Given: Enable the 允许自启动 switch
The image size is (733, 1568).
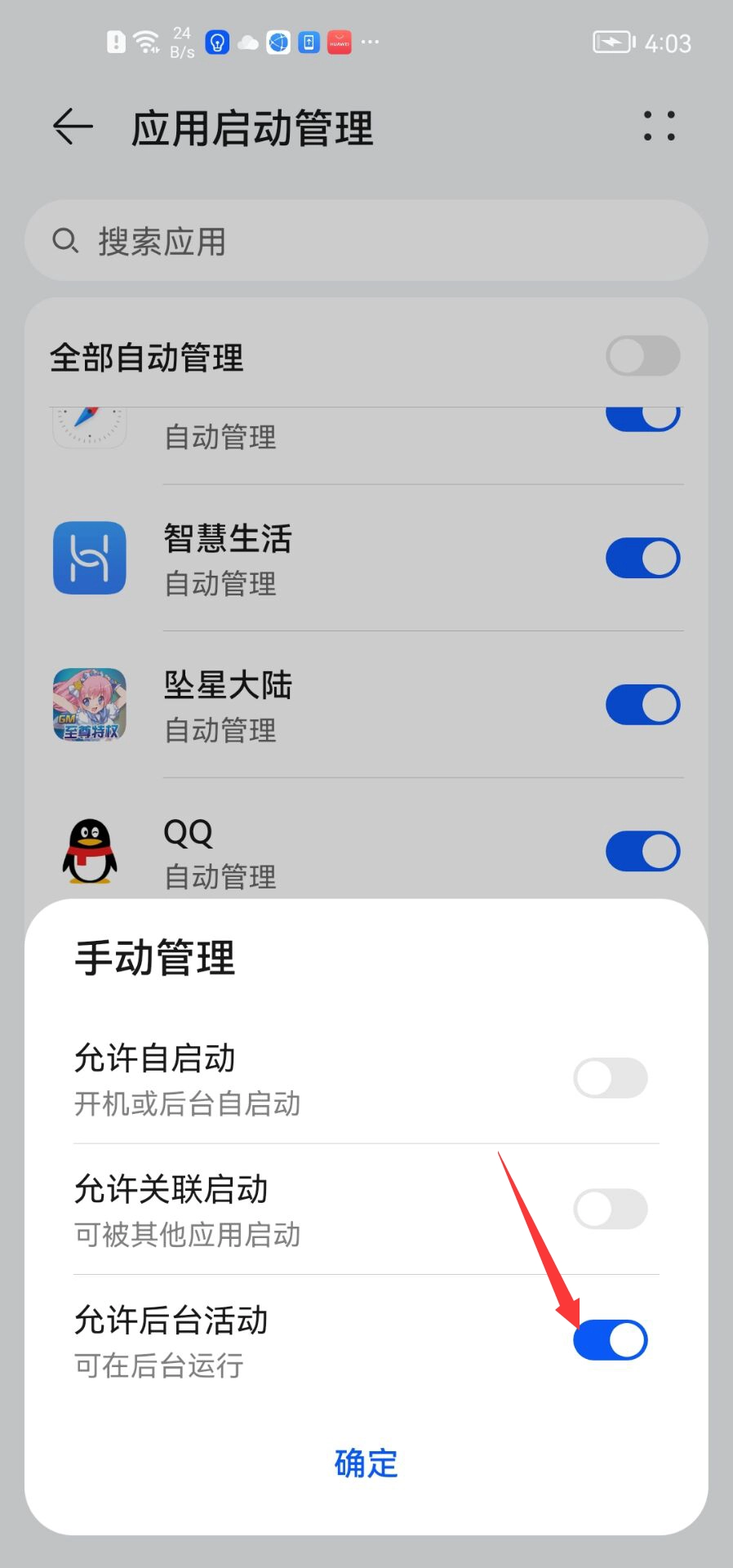Looking at the screenshot, I should coord(610,1078).
